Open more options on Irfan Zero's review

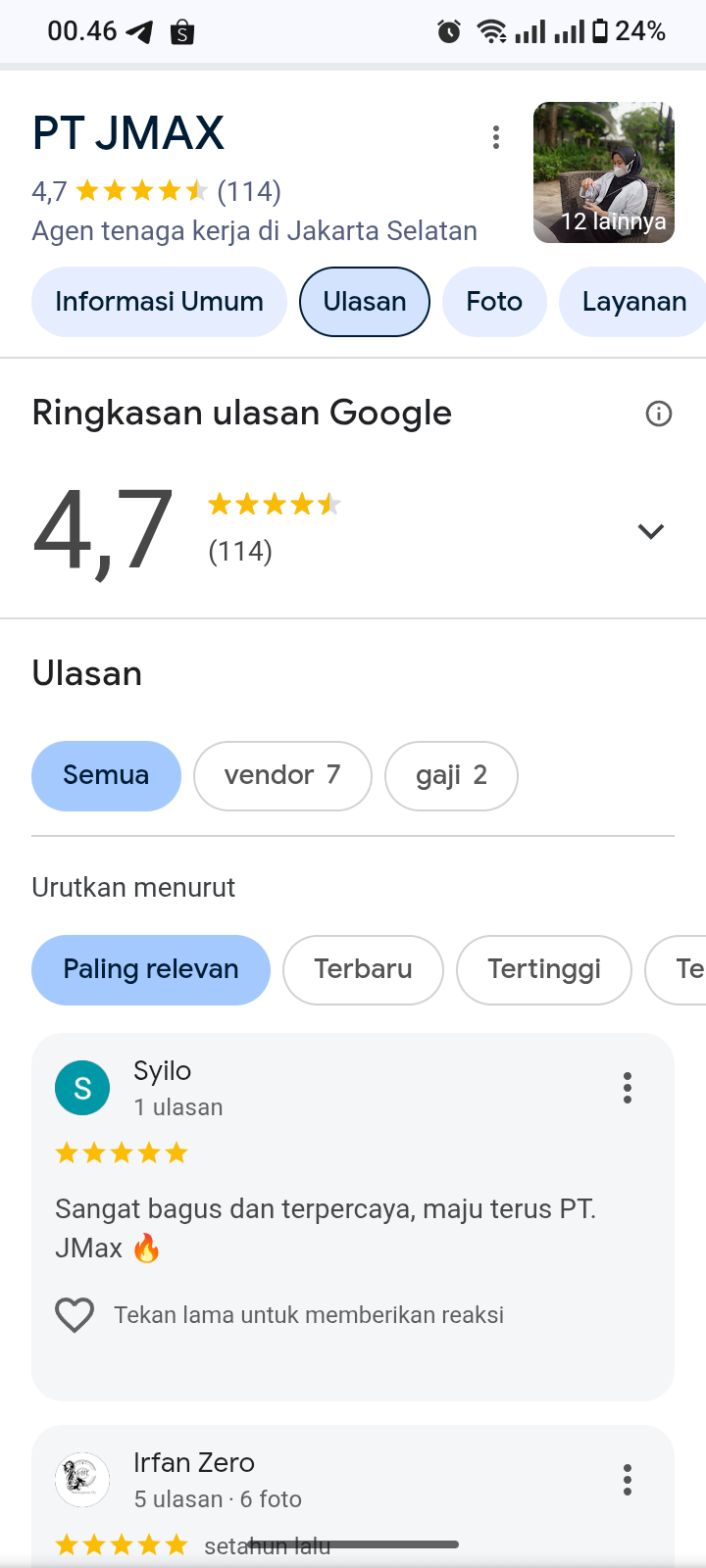click(x=628, y=1480)
